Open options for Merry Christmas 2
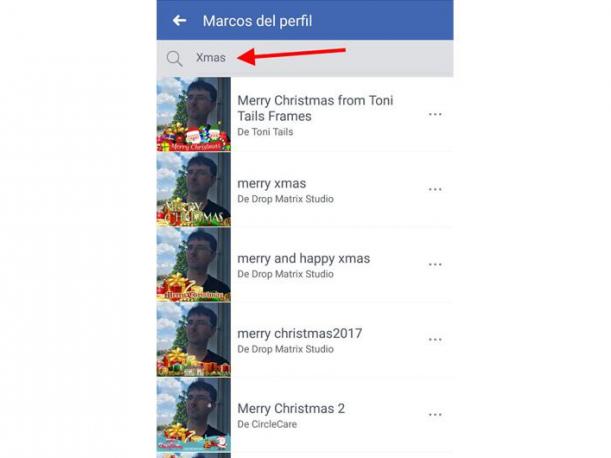Image resolution: width=611 pixels, height=458 pixels. tap(435, 414)
